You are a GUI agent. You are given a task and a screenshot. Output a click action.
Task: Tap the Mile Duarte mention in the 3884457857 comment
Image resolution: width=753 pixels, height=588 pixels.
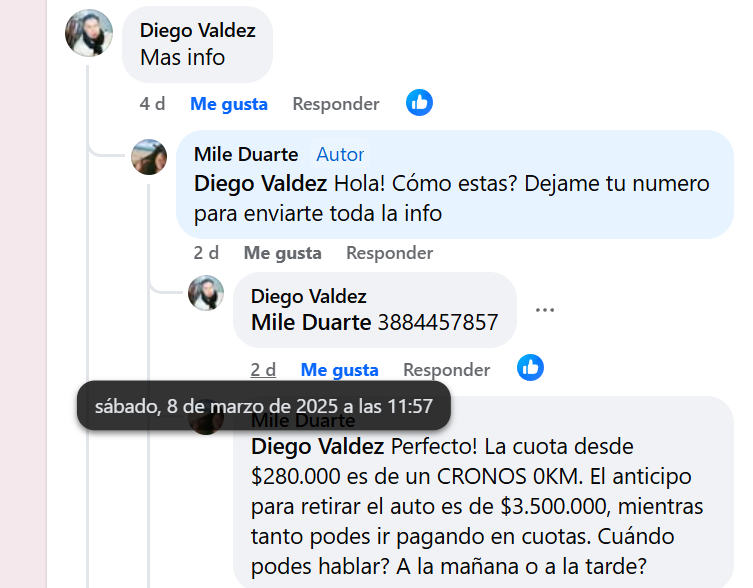[311, 322]
